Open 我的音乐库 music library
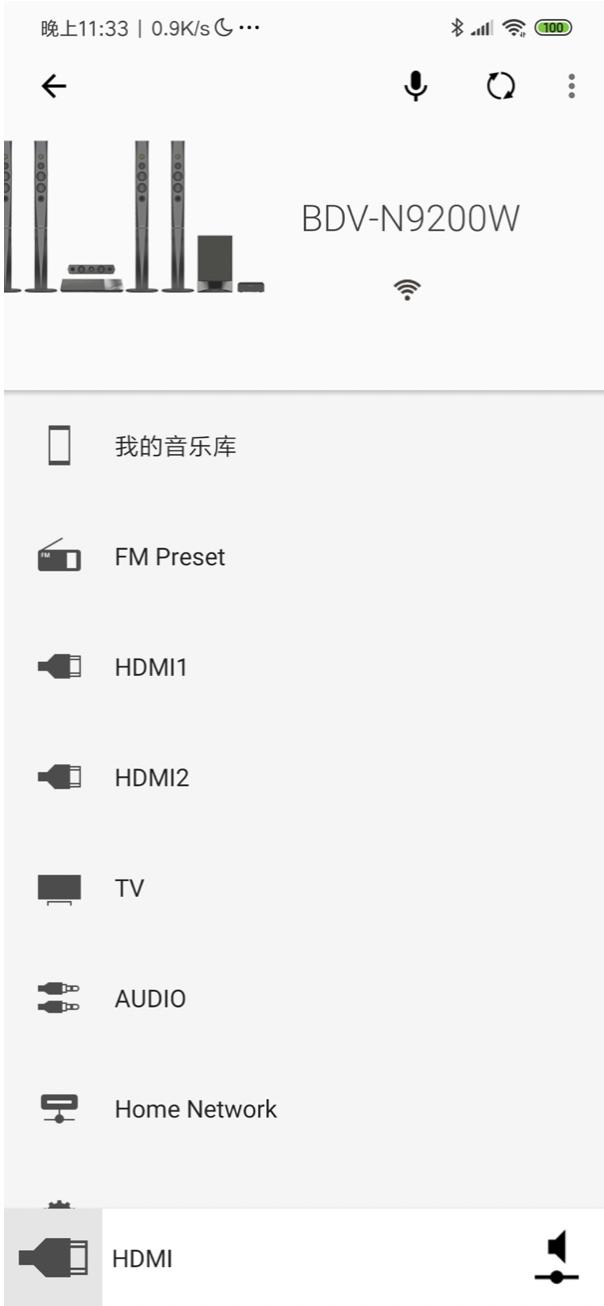 click(175, 446)
